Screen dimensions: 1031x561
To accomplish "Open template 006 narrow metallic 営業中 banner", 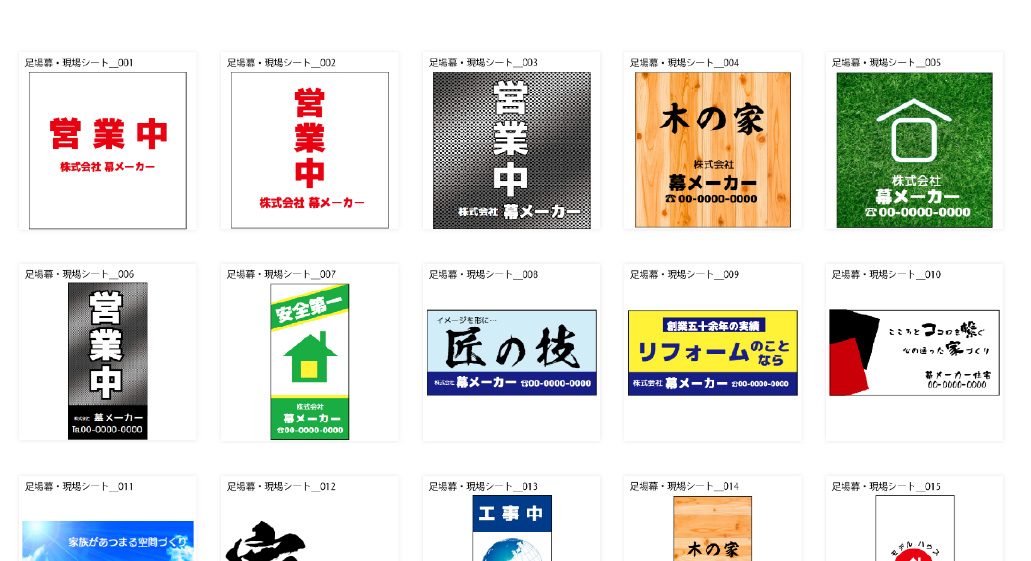I will [108, 360].
